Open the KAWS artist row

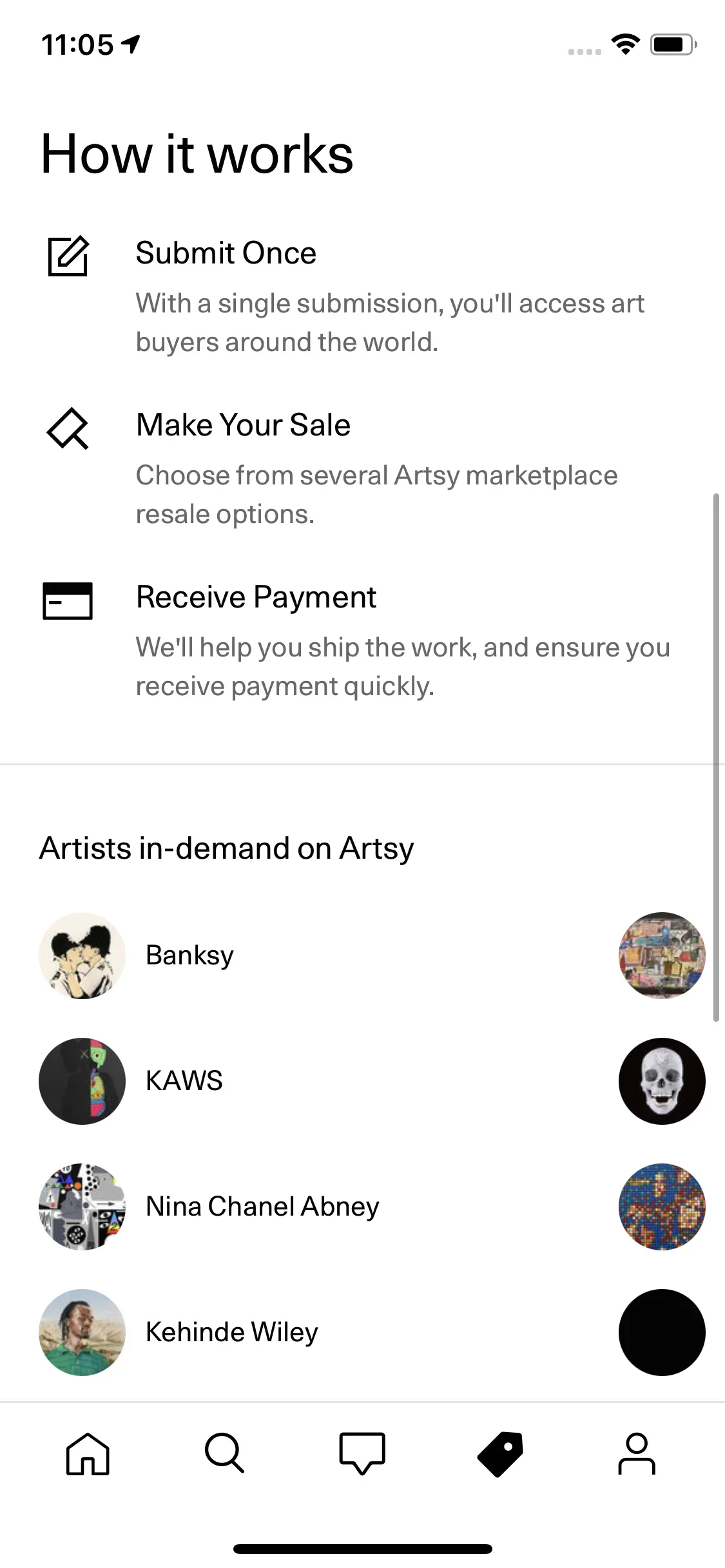click(x=184, y=1081)
